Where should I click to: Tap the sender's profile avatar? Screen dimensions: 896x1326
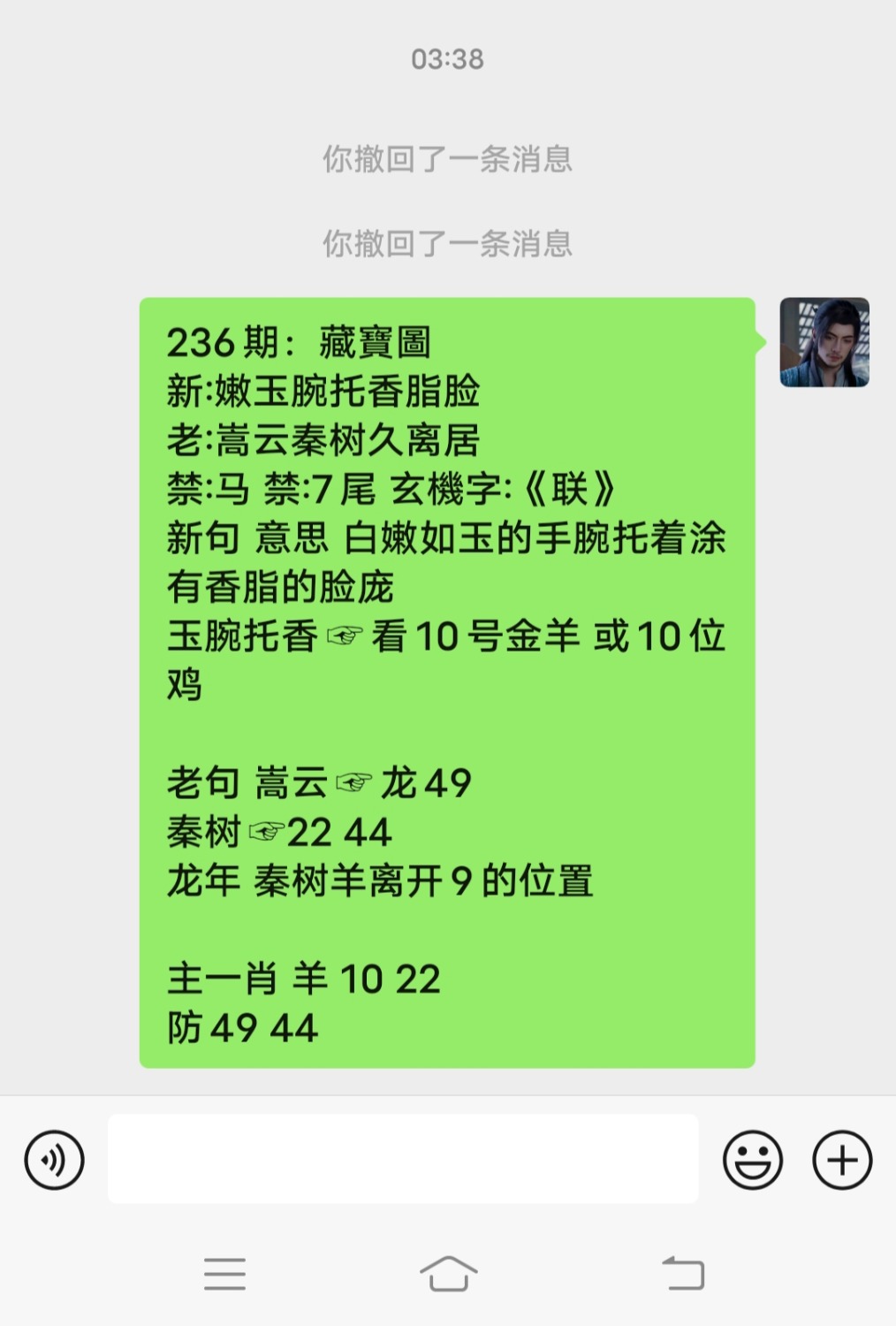coord(824,342)
